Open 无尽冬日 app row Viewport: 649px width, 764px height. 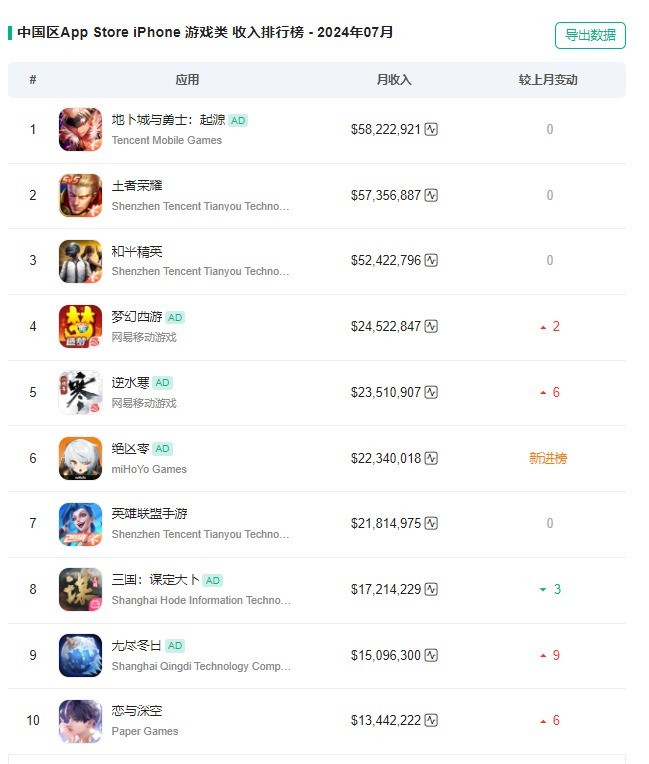pos(137,646)
